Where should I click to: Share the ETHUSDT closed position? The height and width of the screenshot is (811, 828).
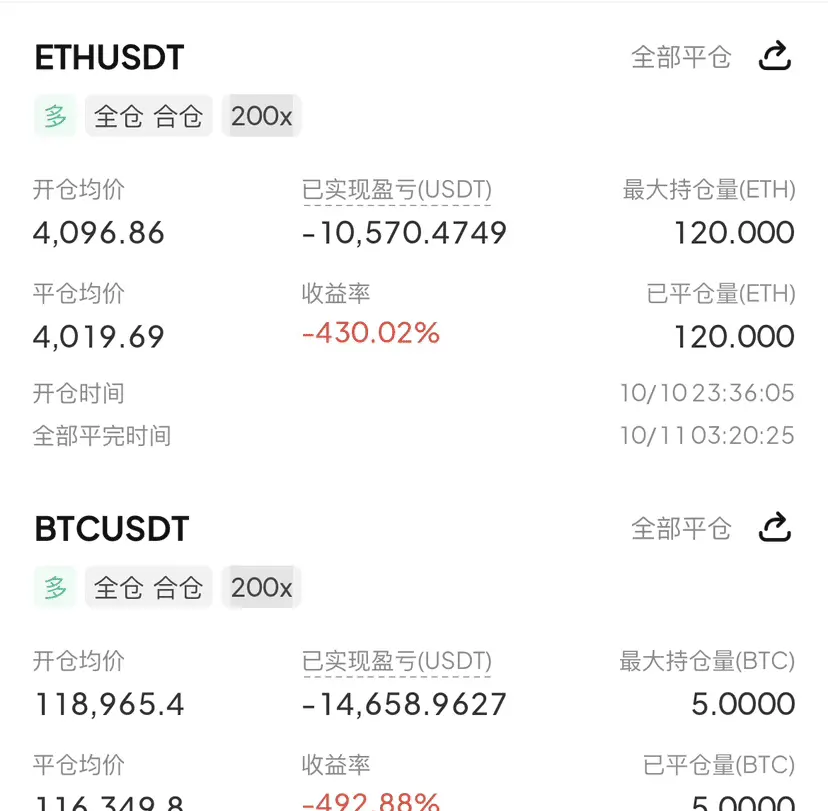click(775, 56)
